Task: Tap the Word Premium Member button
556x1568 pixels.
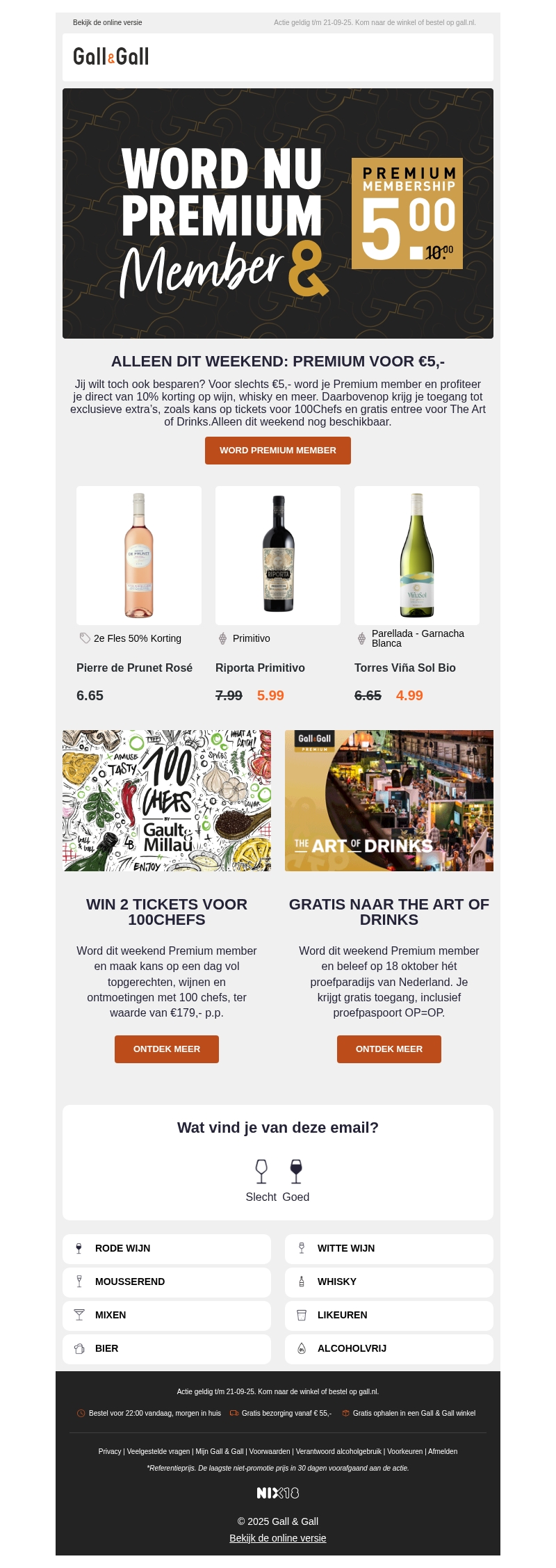Action: 278,451
